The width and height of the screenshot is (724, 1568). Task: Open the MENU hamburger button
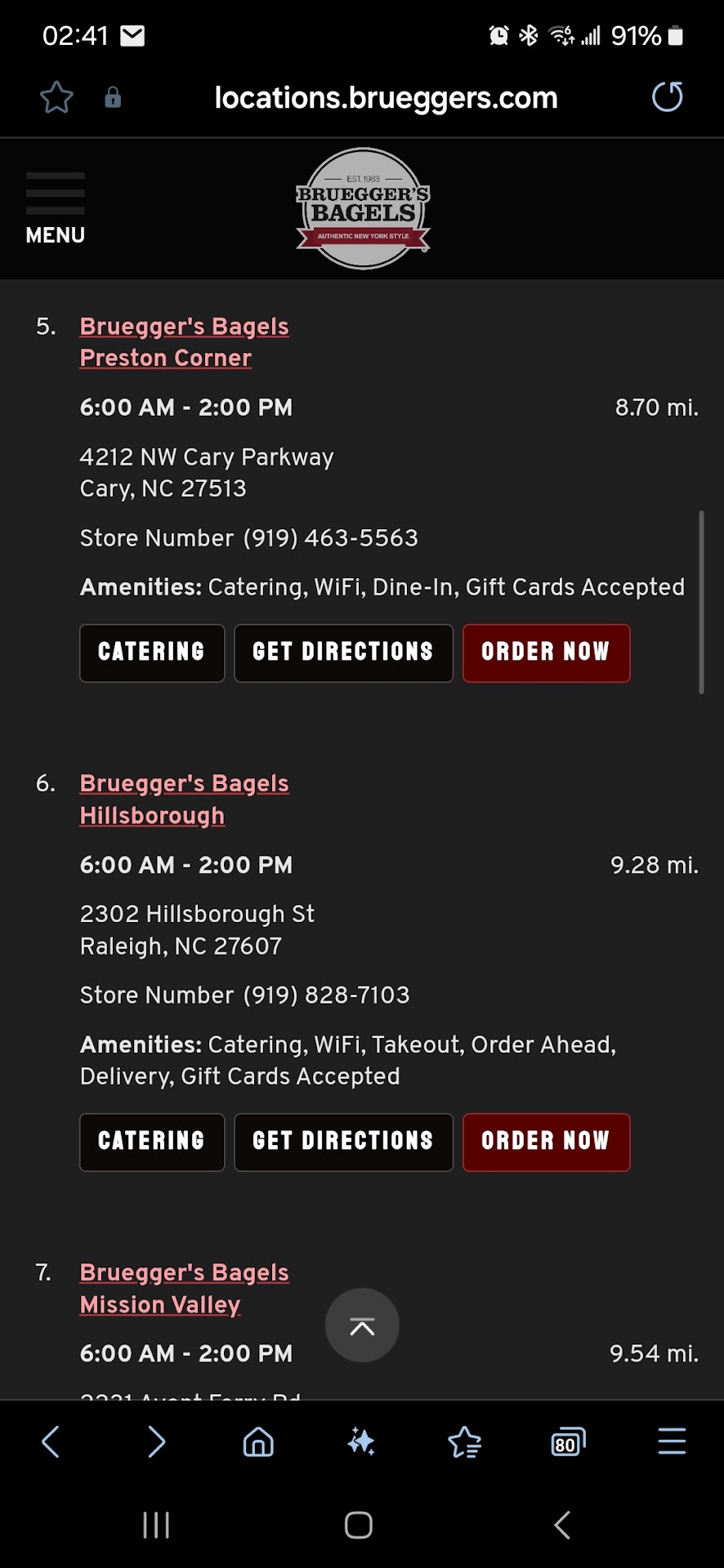(55, 208)
